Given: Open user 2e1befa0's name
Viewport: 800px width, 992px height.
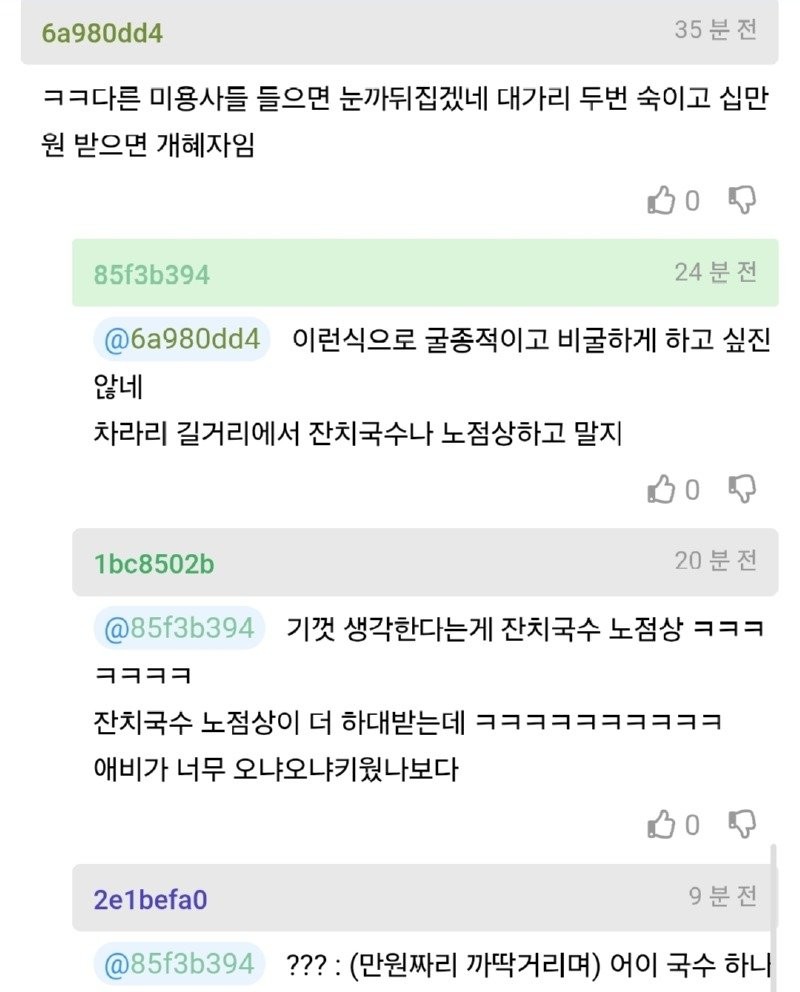Looking at the screenshot, I should [x=150, y=899].
